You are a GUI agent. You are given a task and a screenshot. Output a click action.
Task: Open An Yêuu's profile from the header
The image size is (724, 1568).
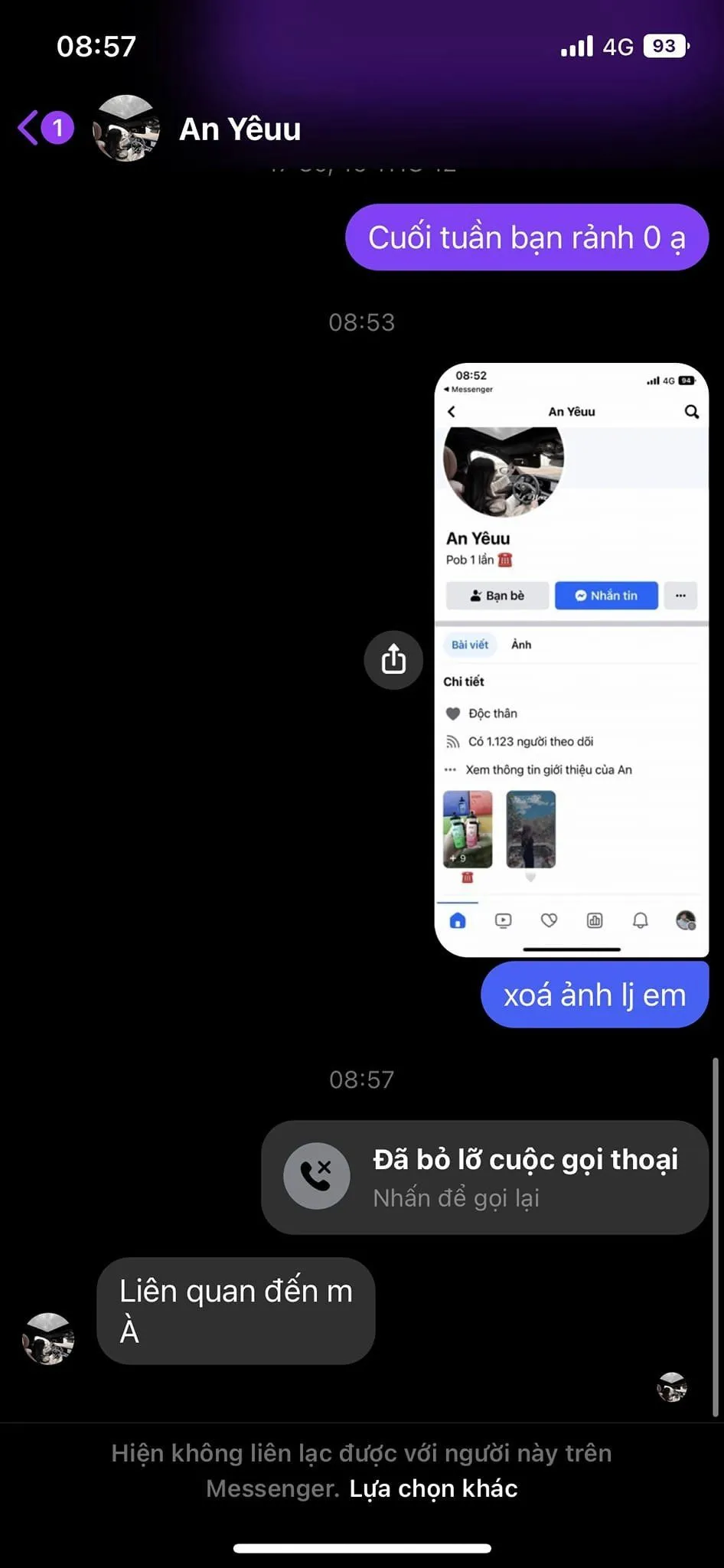(240, 129)
